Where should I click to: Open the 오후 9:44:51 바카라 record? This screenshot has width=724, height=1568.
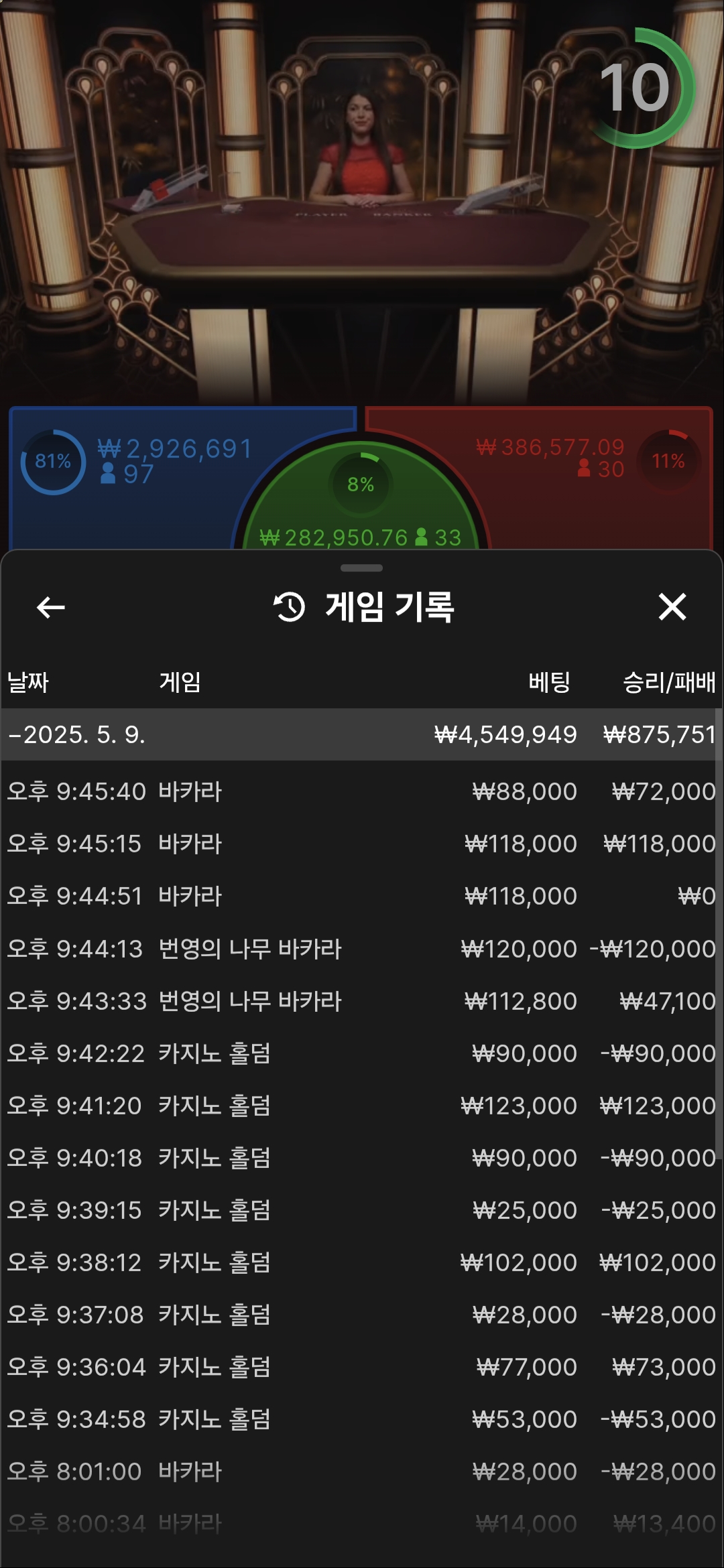pyautogui.click(x=362, y=896)
